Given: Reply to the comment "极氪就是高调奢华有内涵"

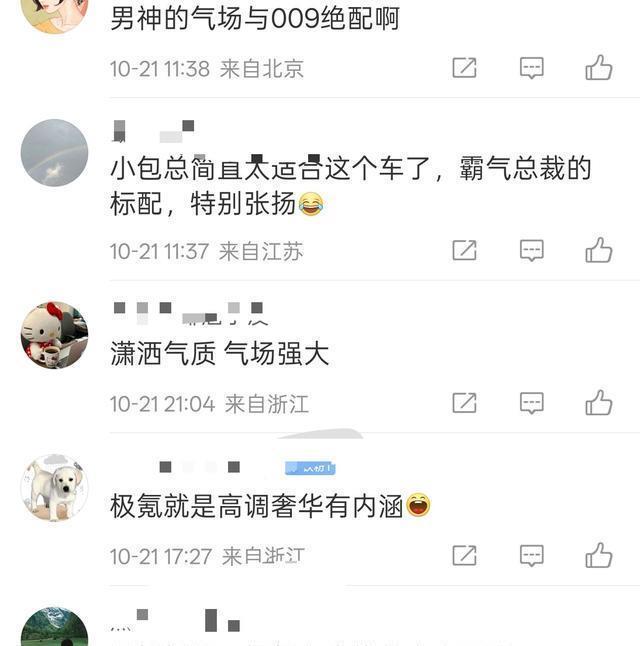Looking at the screenshot, I should [x=531, y=555].
